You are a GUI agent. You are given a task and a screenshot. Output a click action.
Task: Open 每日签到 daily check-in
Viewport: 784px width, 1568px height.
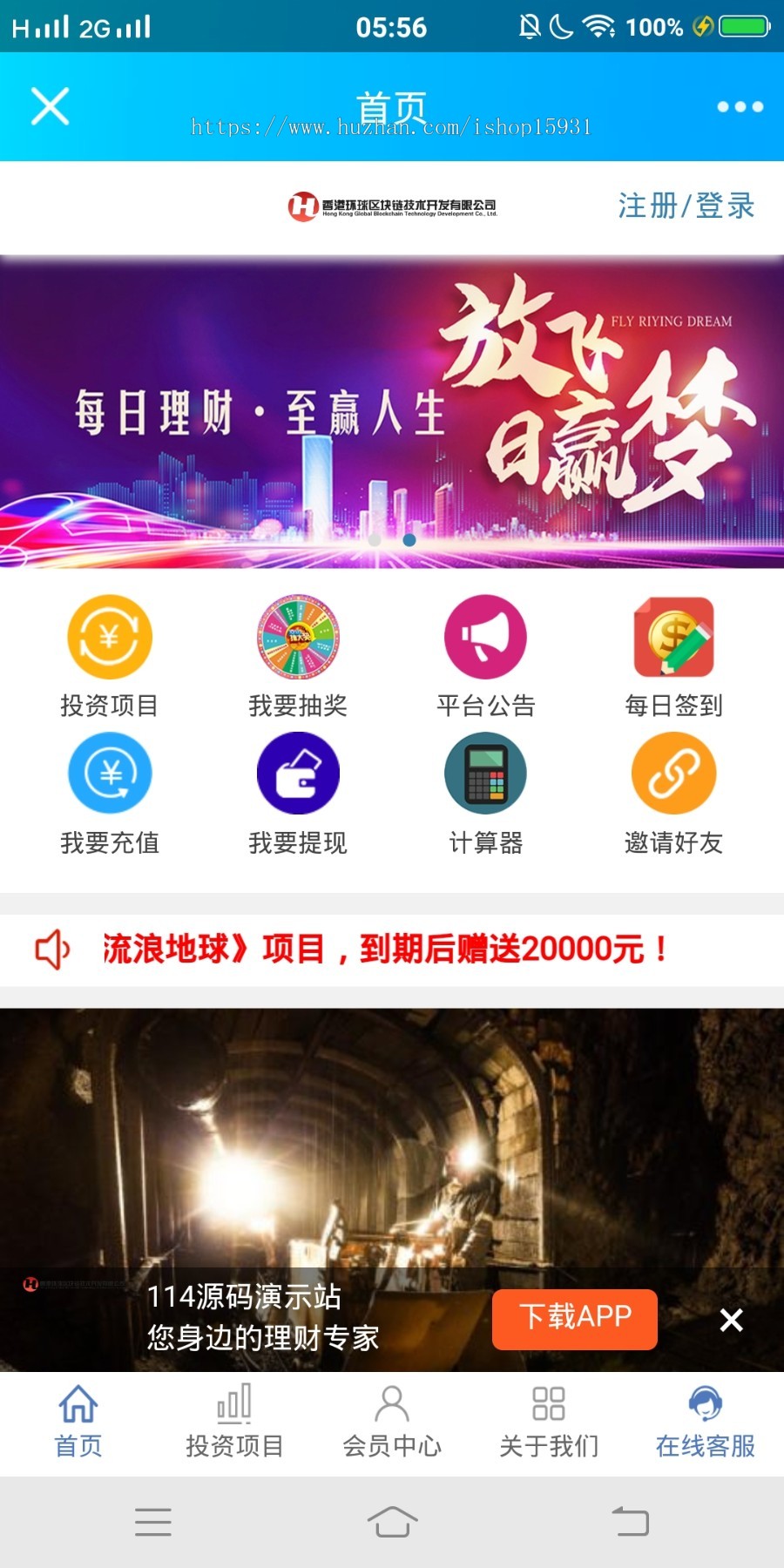click(x=673, y=655)
